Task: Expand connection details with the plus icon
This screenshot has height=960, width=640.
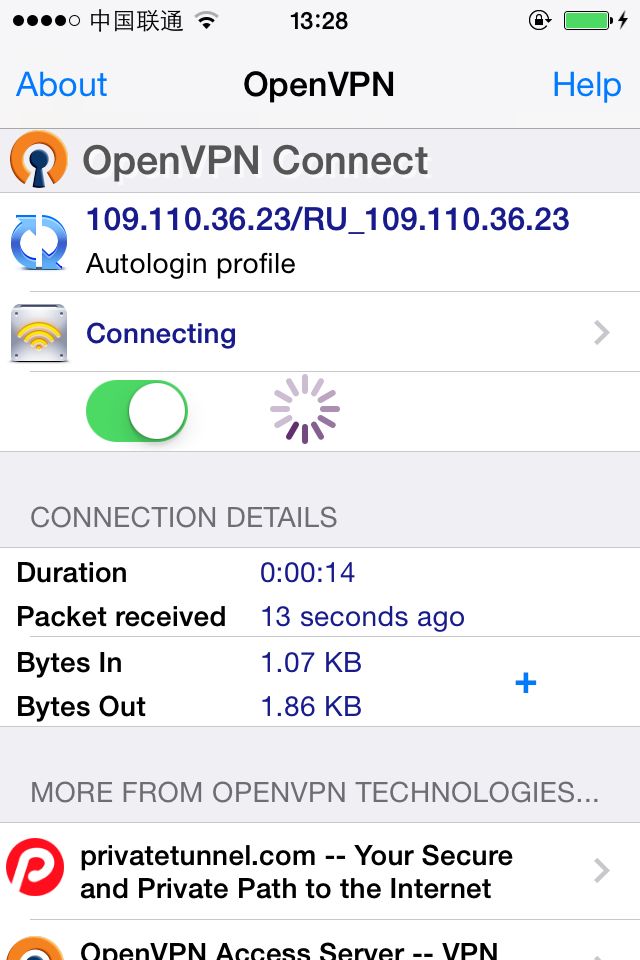Action: point(525,683)
